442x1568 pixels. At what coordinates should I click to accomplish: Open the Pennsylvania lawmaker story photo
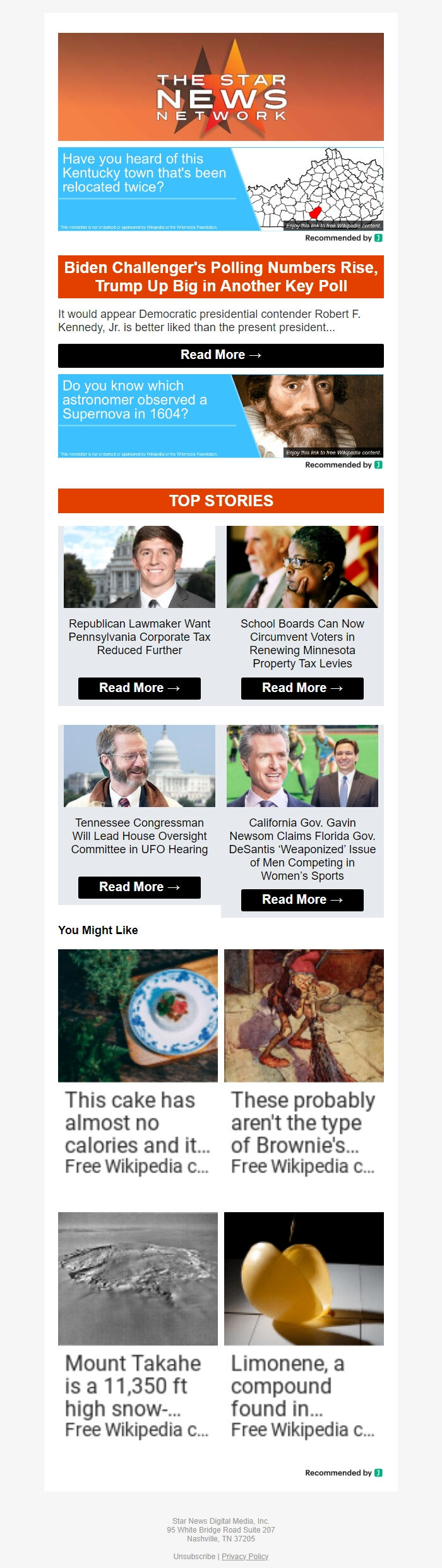139,567
